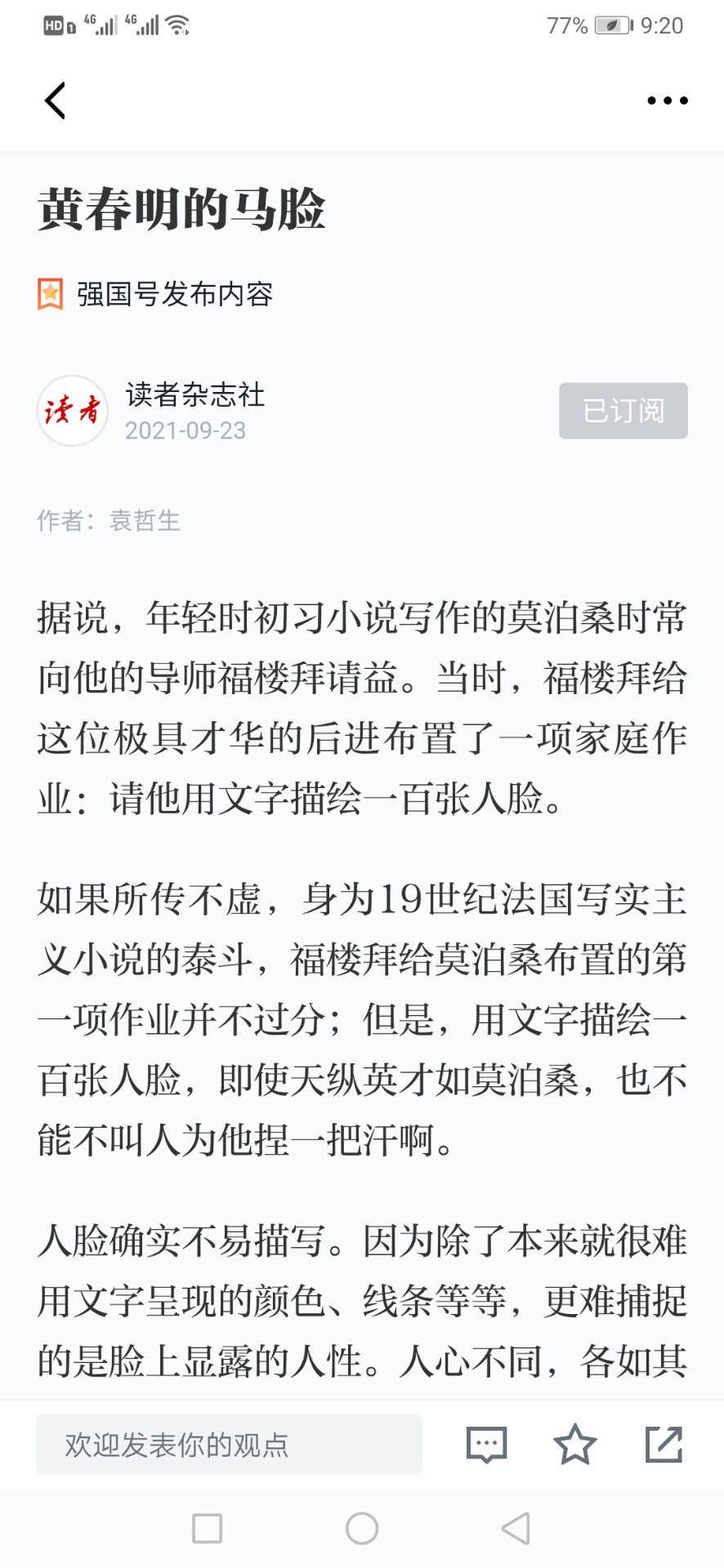
Task: Tap the 已订阅 subscription button
Action: tap(623, 411)
